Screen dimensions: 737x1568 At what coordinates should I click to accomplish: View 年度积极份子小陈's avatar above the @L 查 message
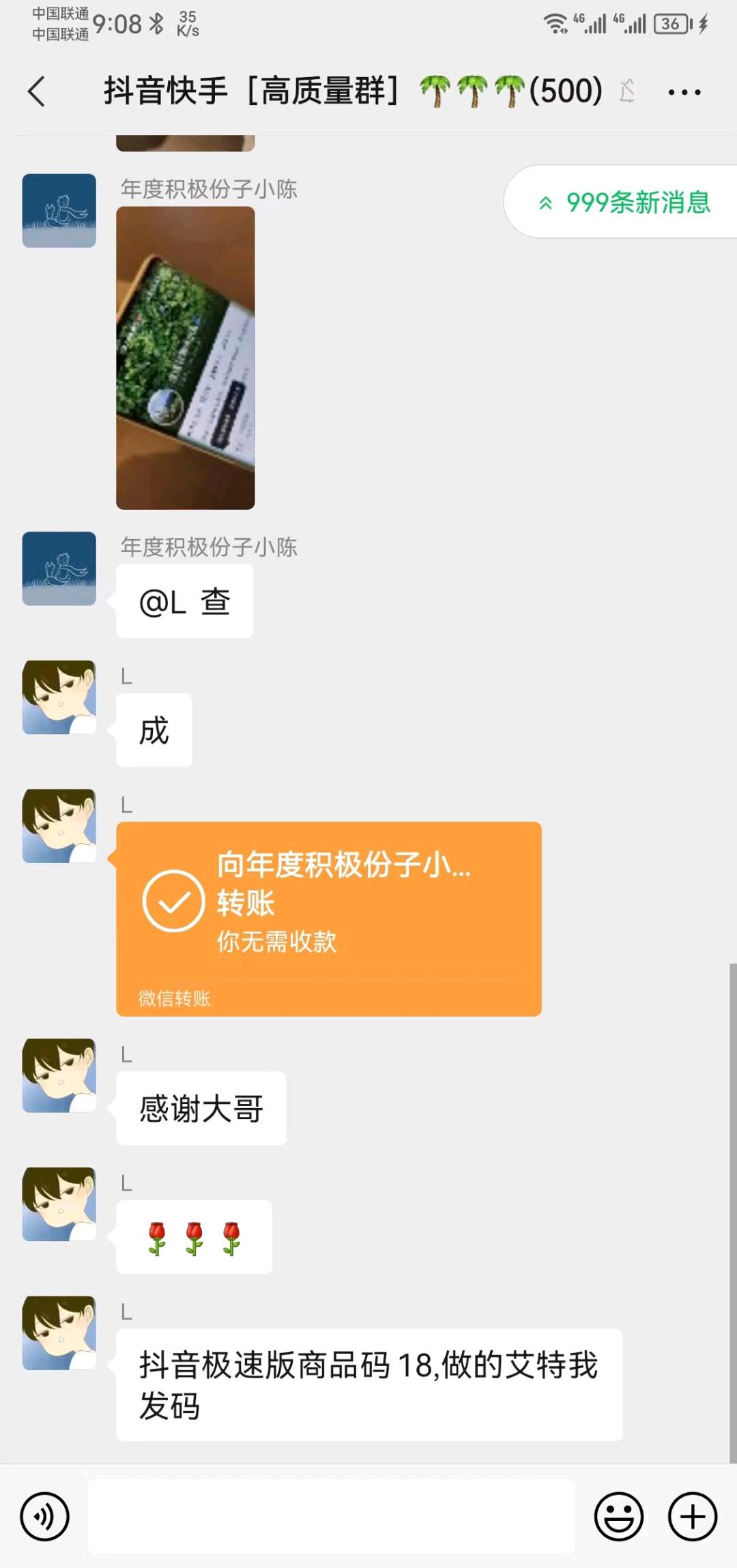(x=59, y=568)
